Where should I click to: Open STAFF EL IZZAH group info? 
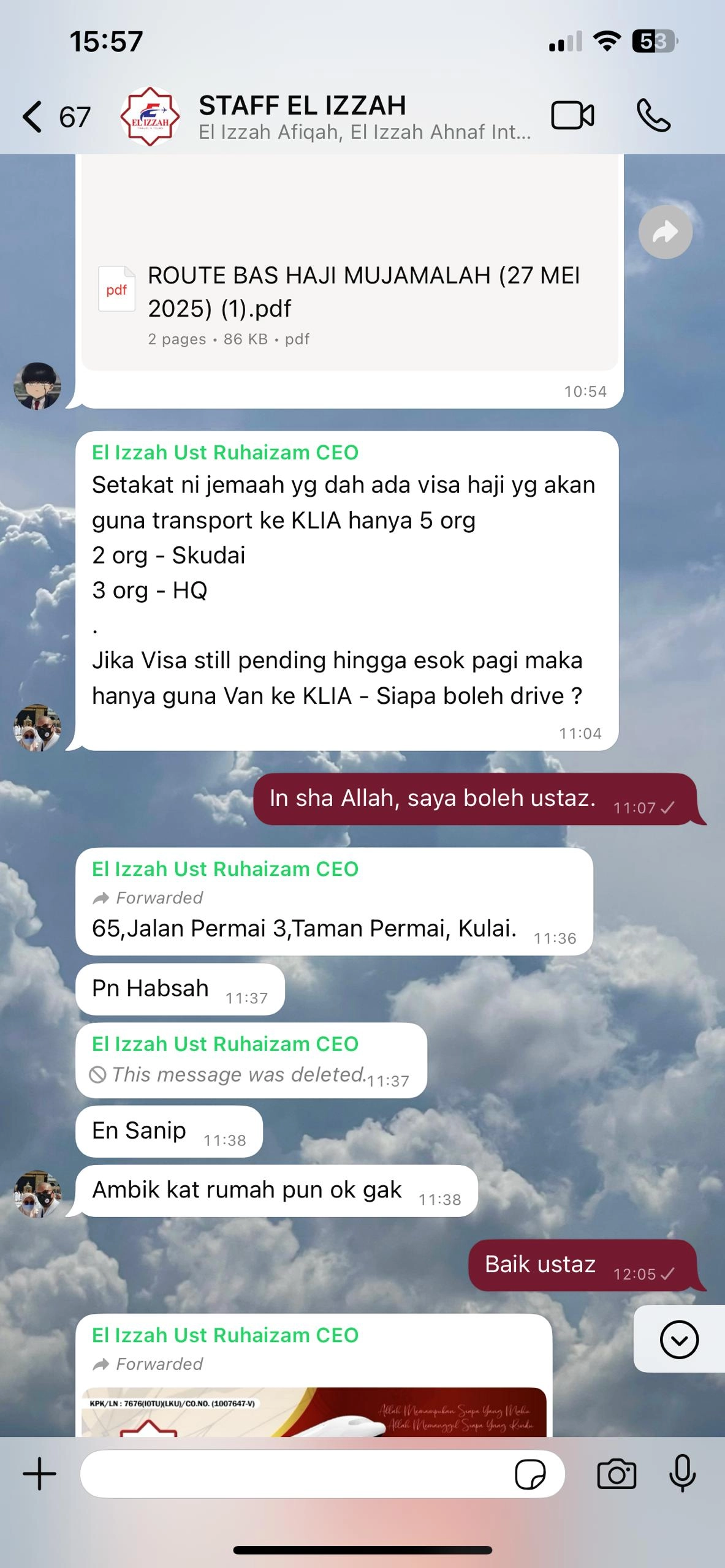[364, 116]
